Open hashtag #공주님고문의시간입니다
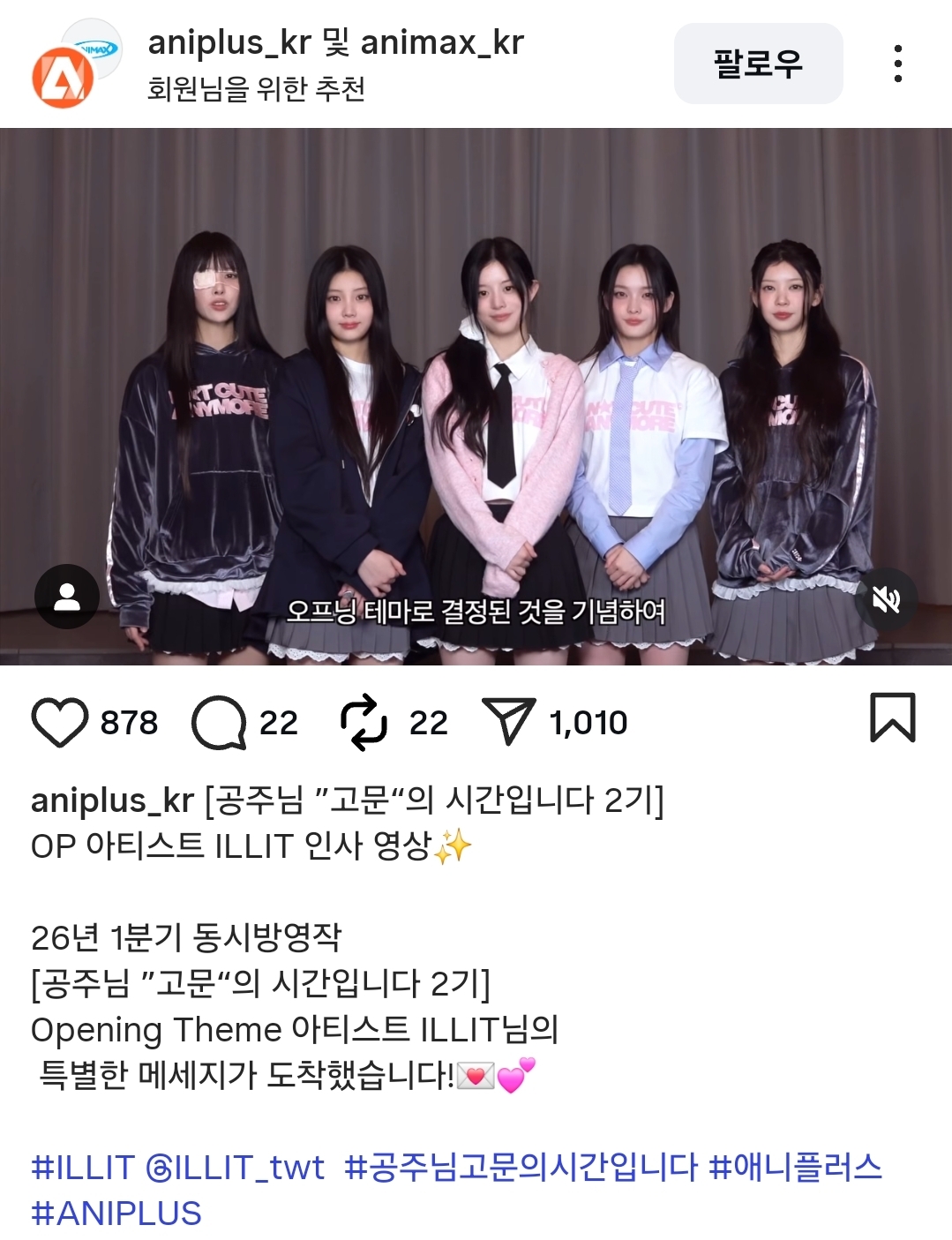 point(521,1168)
